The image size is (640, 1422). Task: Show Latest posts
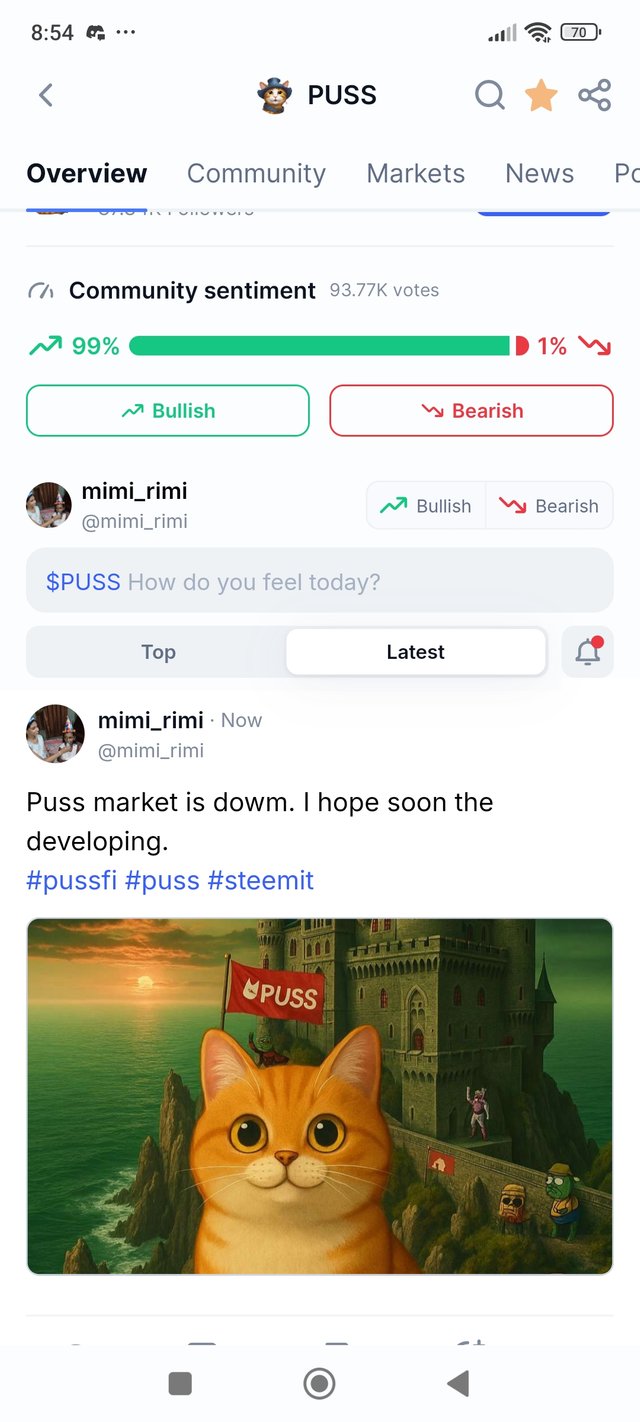click(415, 652)
